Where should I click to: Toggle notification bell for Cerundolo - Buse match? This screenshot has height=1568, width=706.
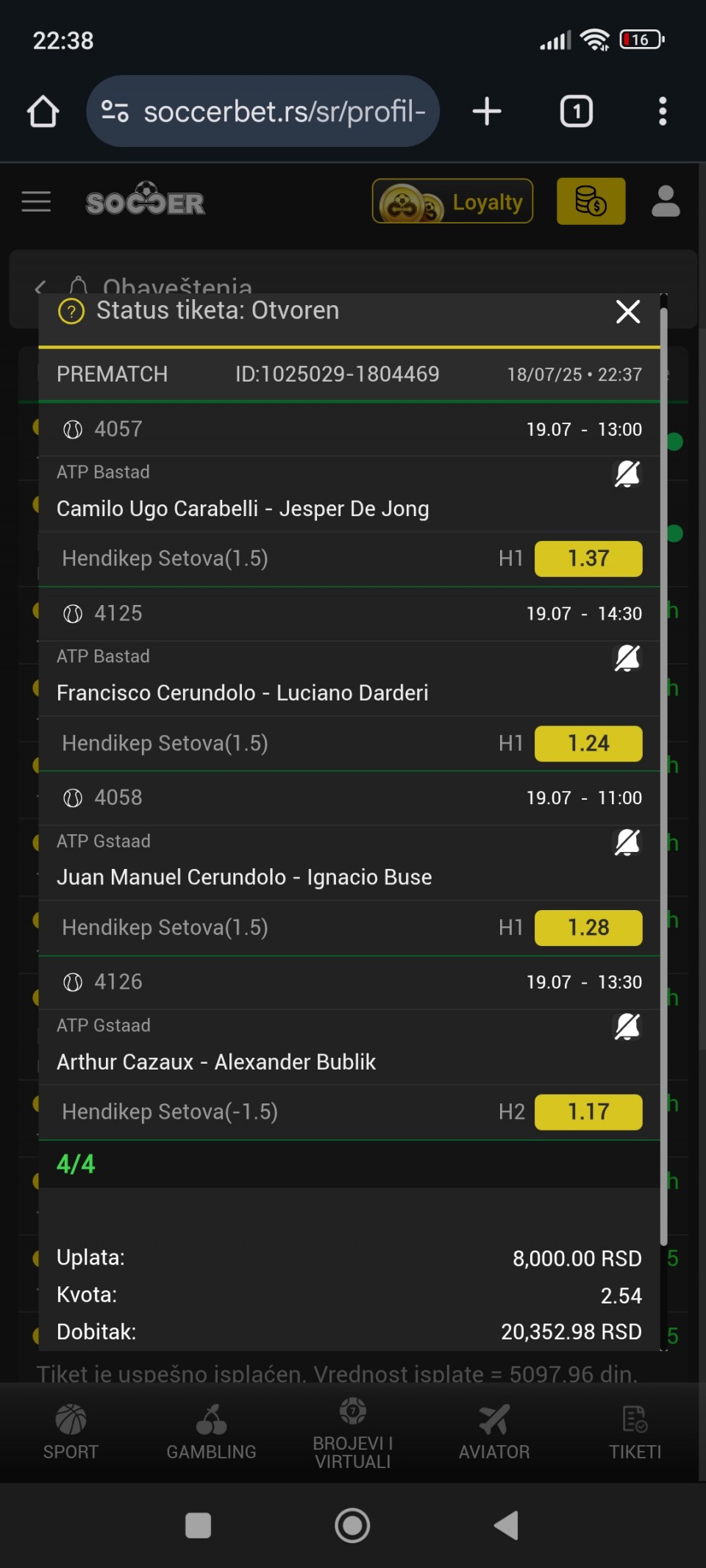pos(627,842)
